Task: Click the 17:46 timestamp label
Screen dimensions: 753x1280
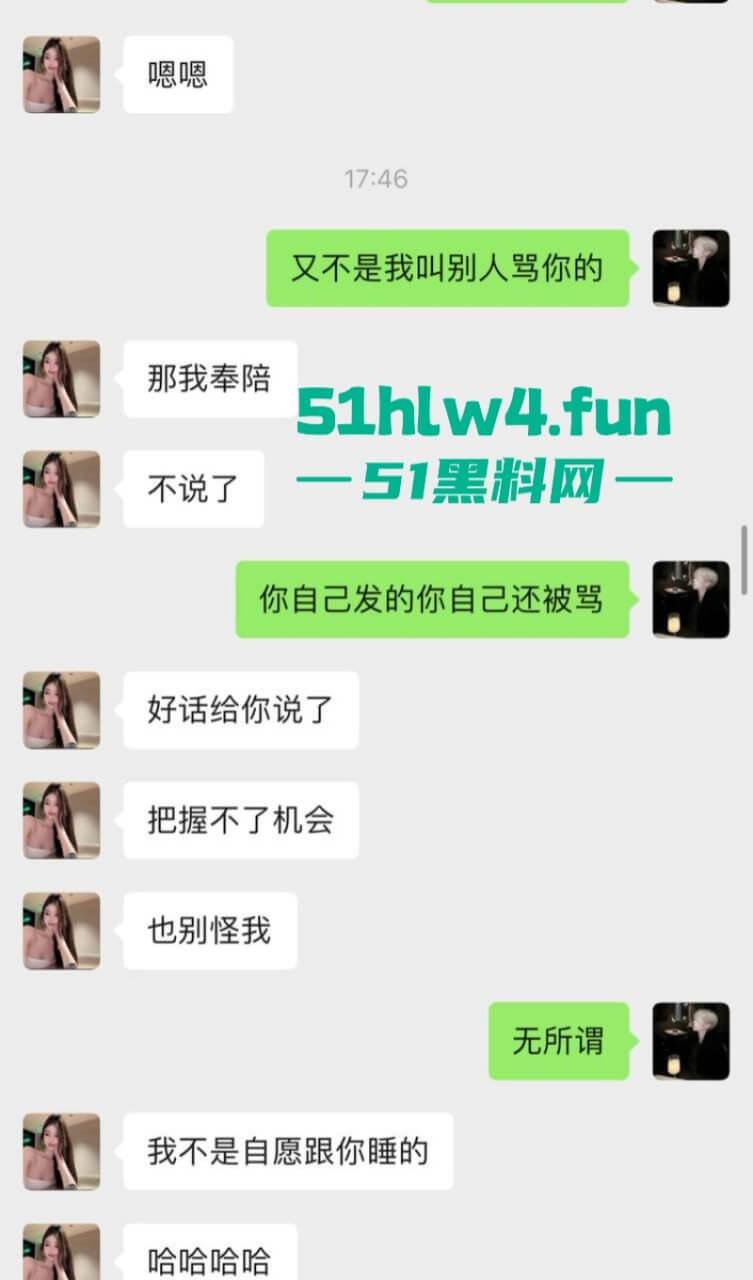Action: pyautogui.click(x=376, y=179)
